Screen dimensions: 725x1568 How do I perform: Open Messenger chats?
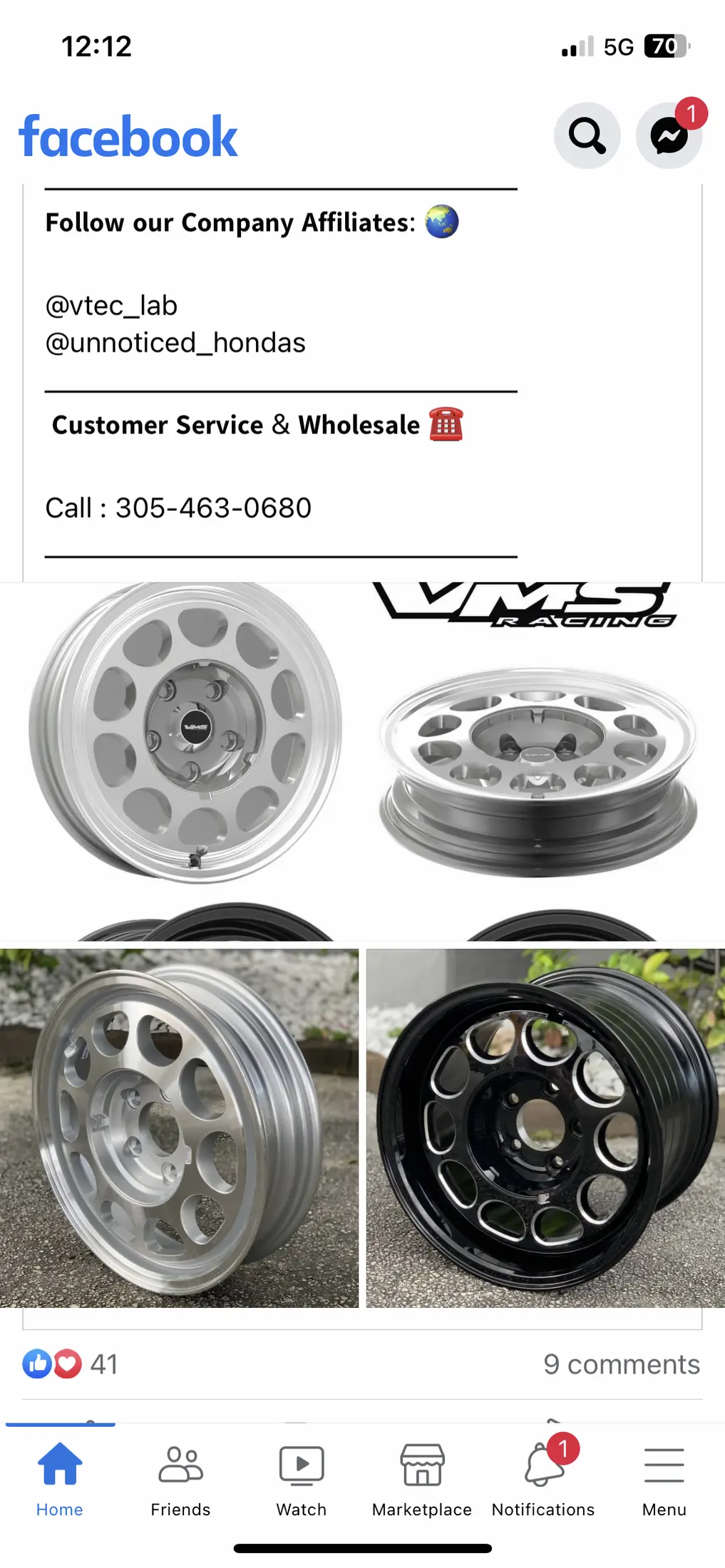[669, 135]
